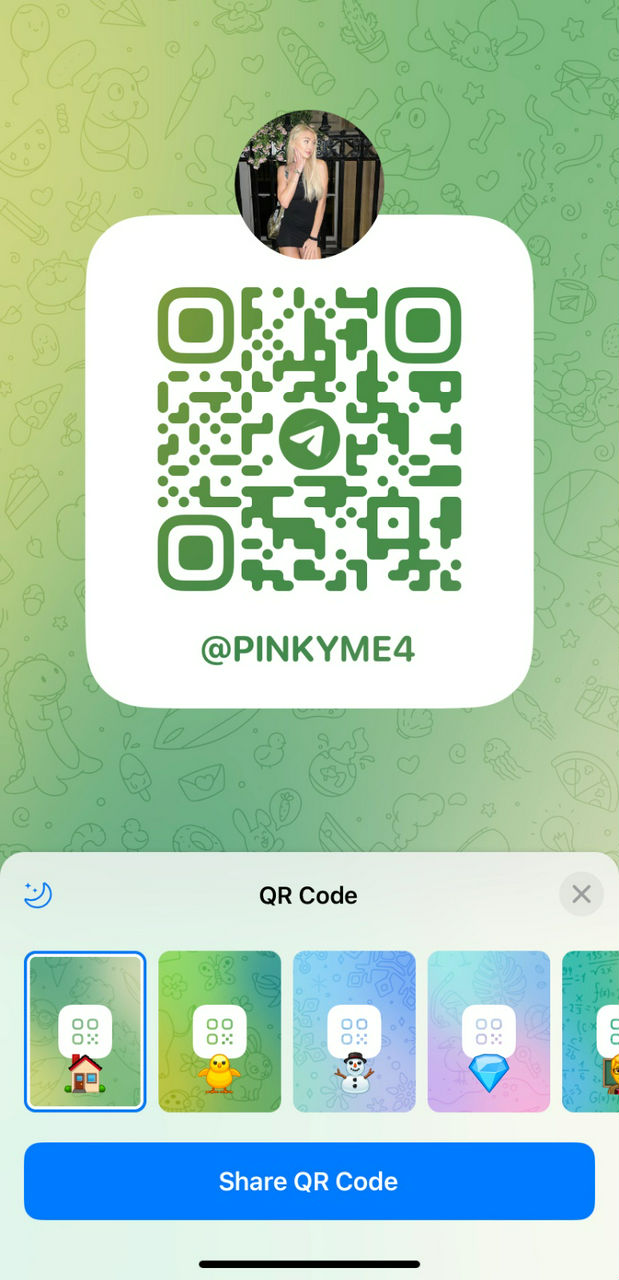Choose the chick theme thumbnail
619x1280 pixels.
[x=220, y=1031]
